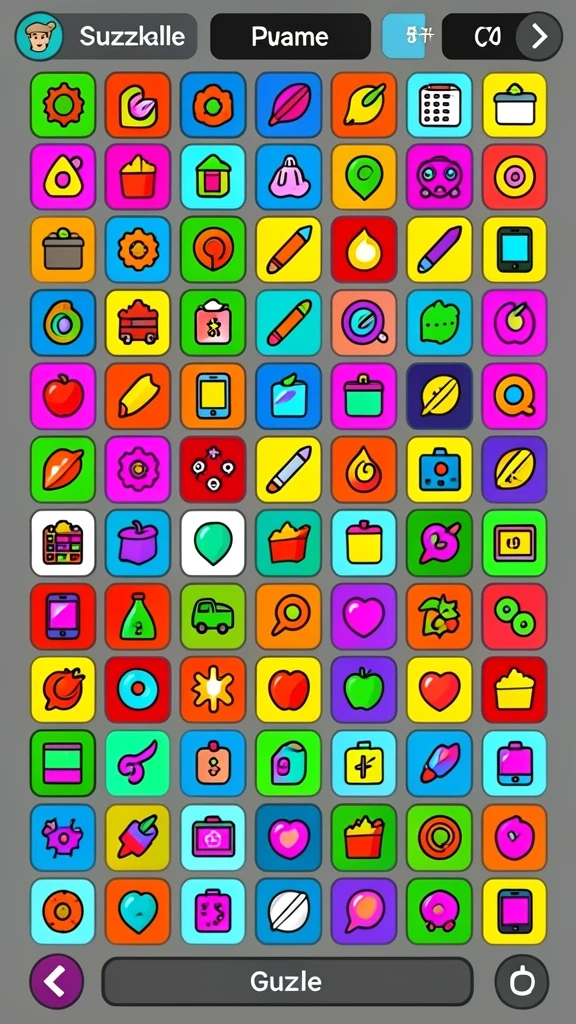576x1024 pixels.
Task: Pick the red cart on yellow tile
Action: coord(138,323)
